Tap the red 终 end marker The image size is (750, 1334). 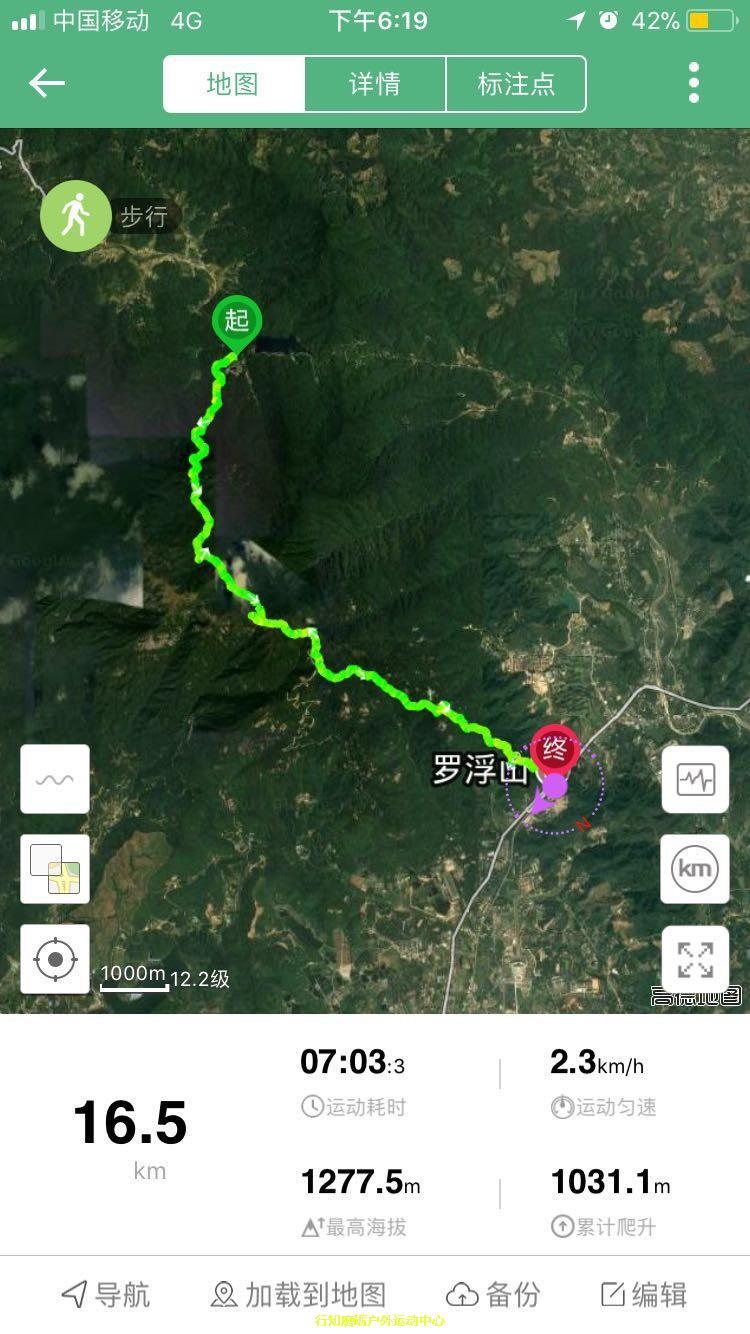click(555, 749)
